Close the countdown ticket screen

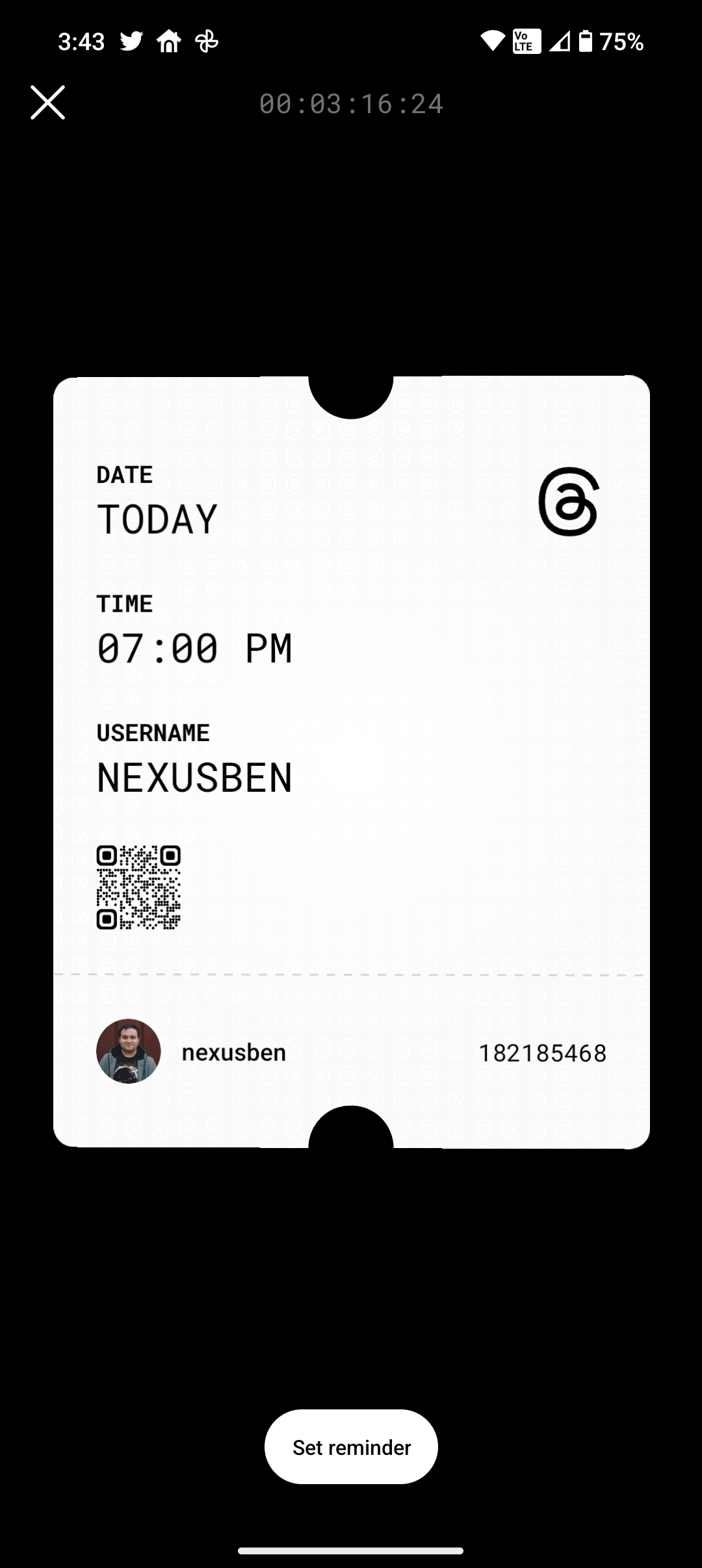[47, 103]
